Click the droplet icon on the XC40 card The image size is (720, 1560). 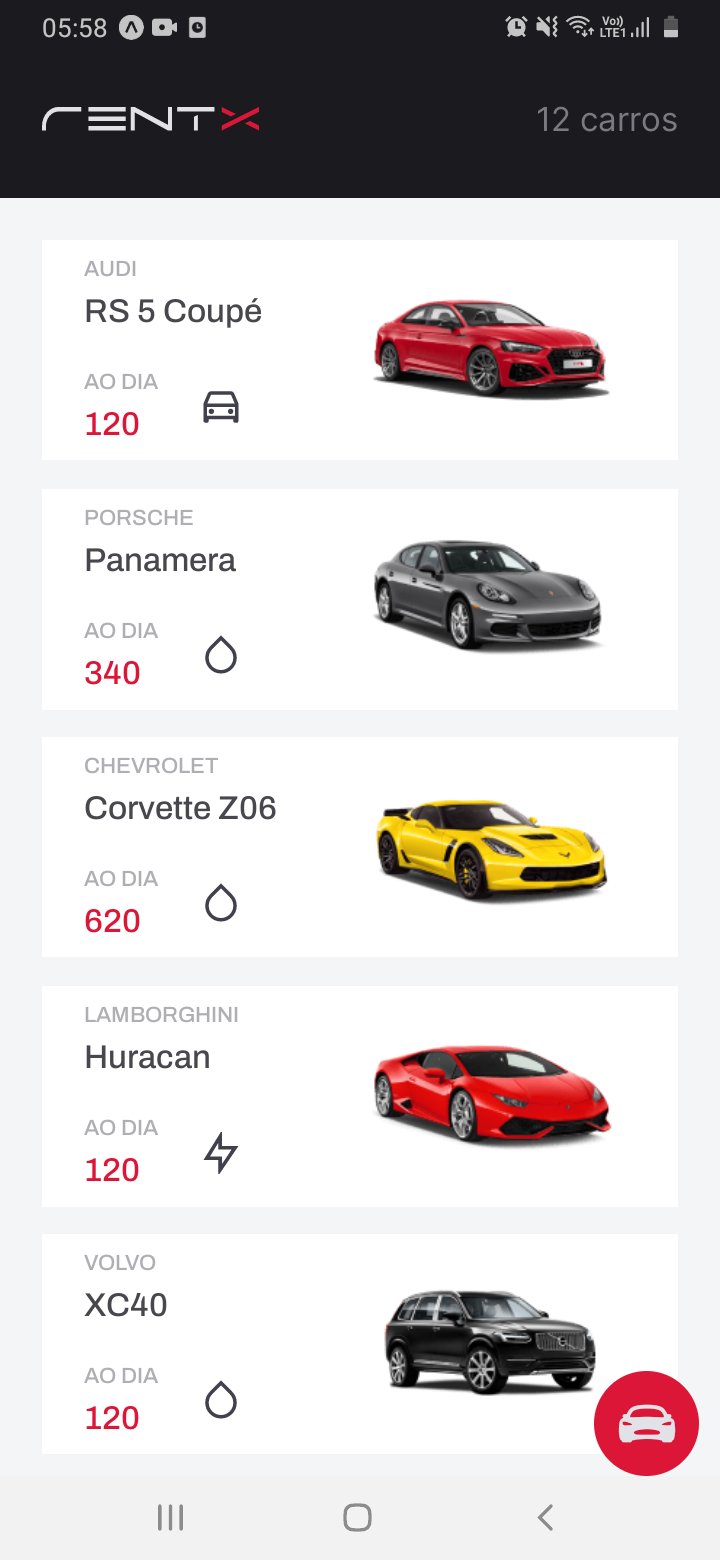221,1401
